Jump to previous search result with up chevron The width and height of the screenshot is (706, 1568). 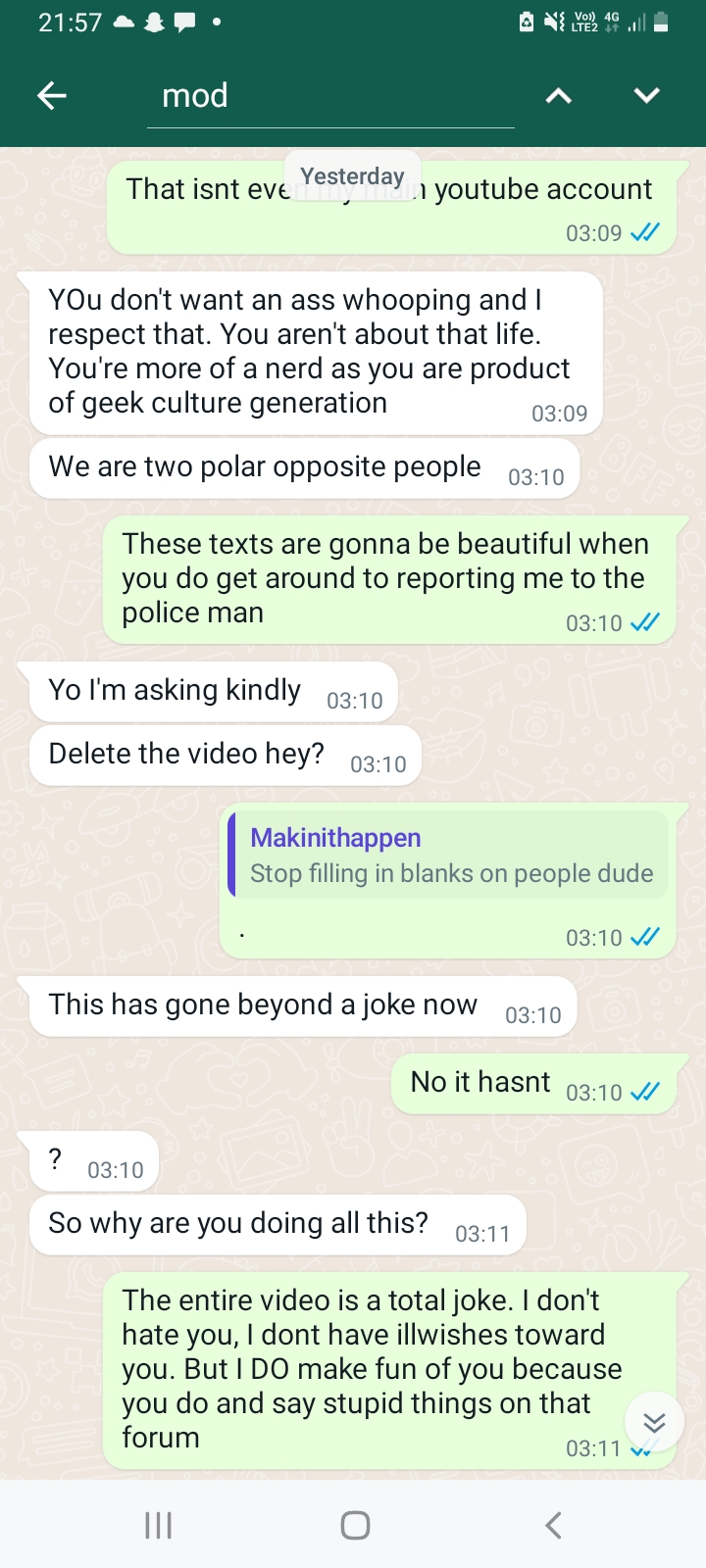(558, 95)
